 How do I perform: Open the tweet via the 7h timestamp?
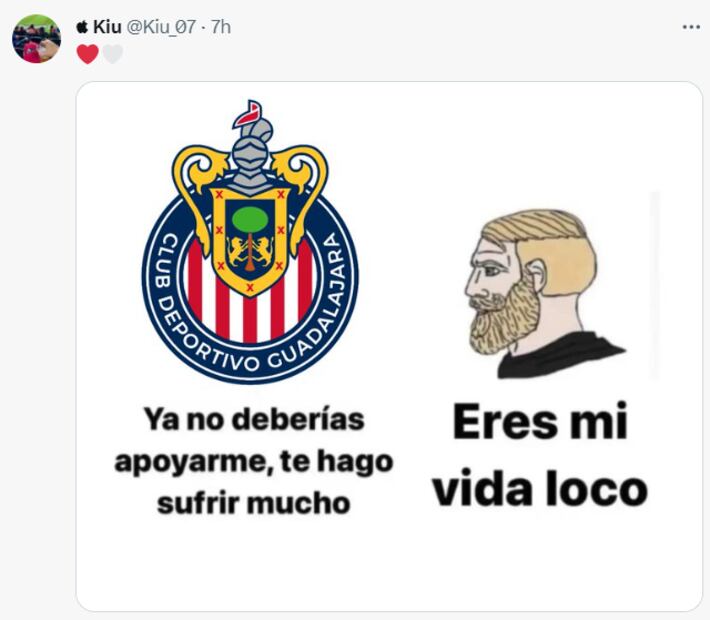[221, 27]
